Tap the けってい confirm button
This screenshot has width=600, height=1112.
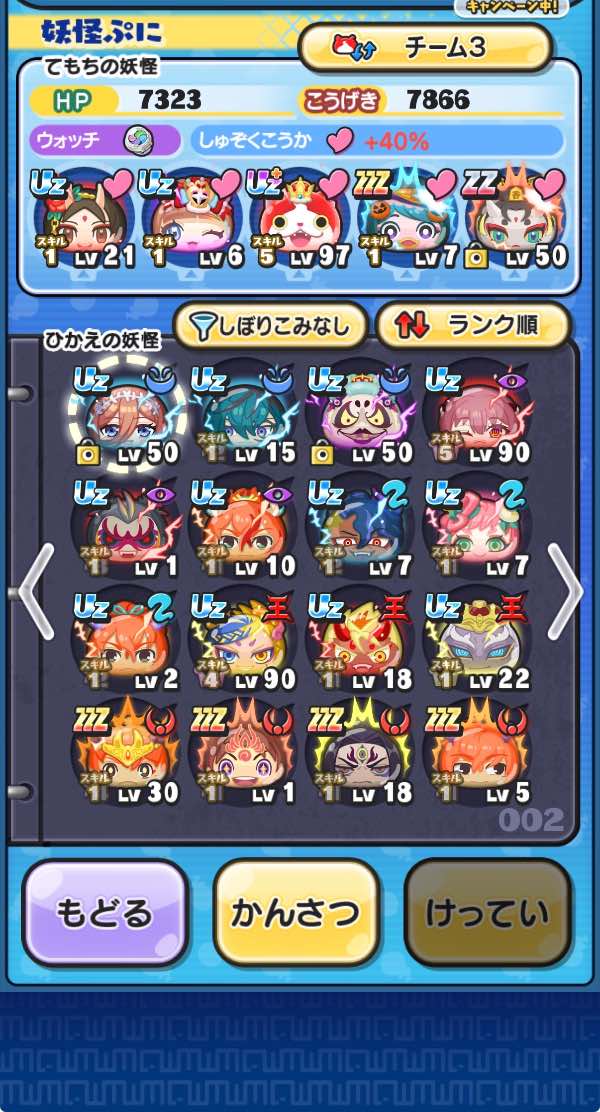click(x=487, y=912)
